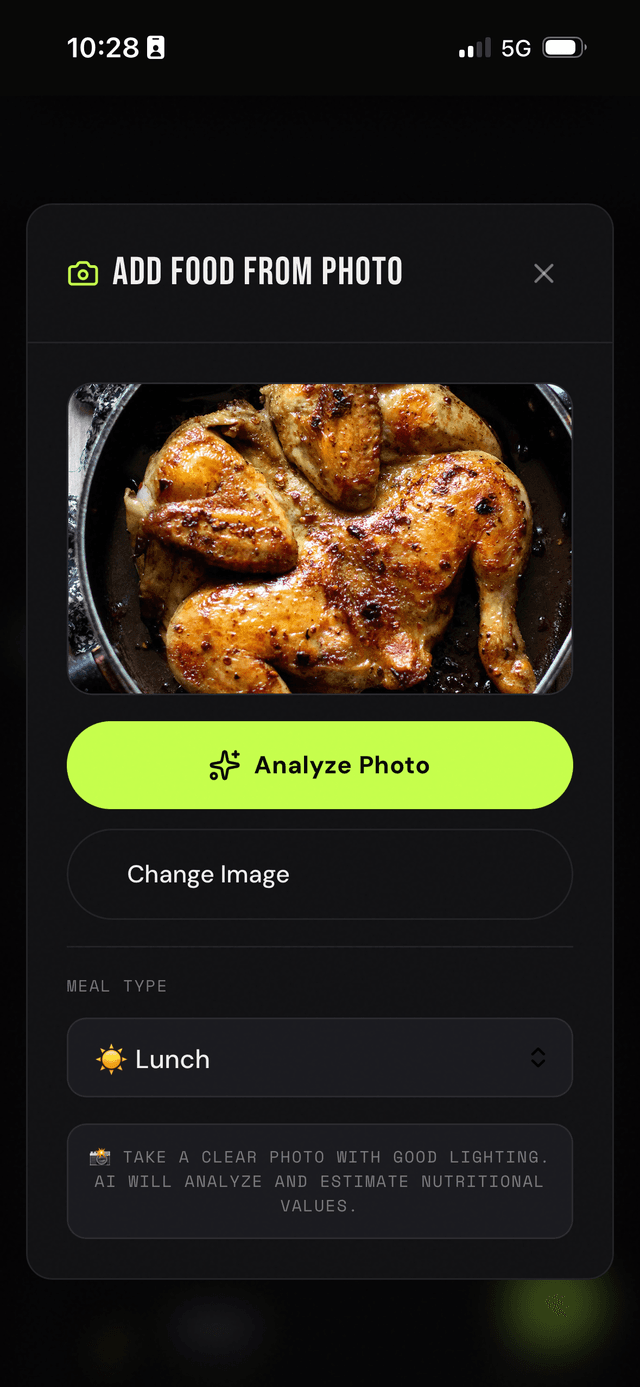Screen dimensions: 640x1387
Task: Close the Add Food From Photo dialog
Action: tap(543, 273)
